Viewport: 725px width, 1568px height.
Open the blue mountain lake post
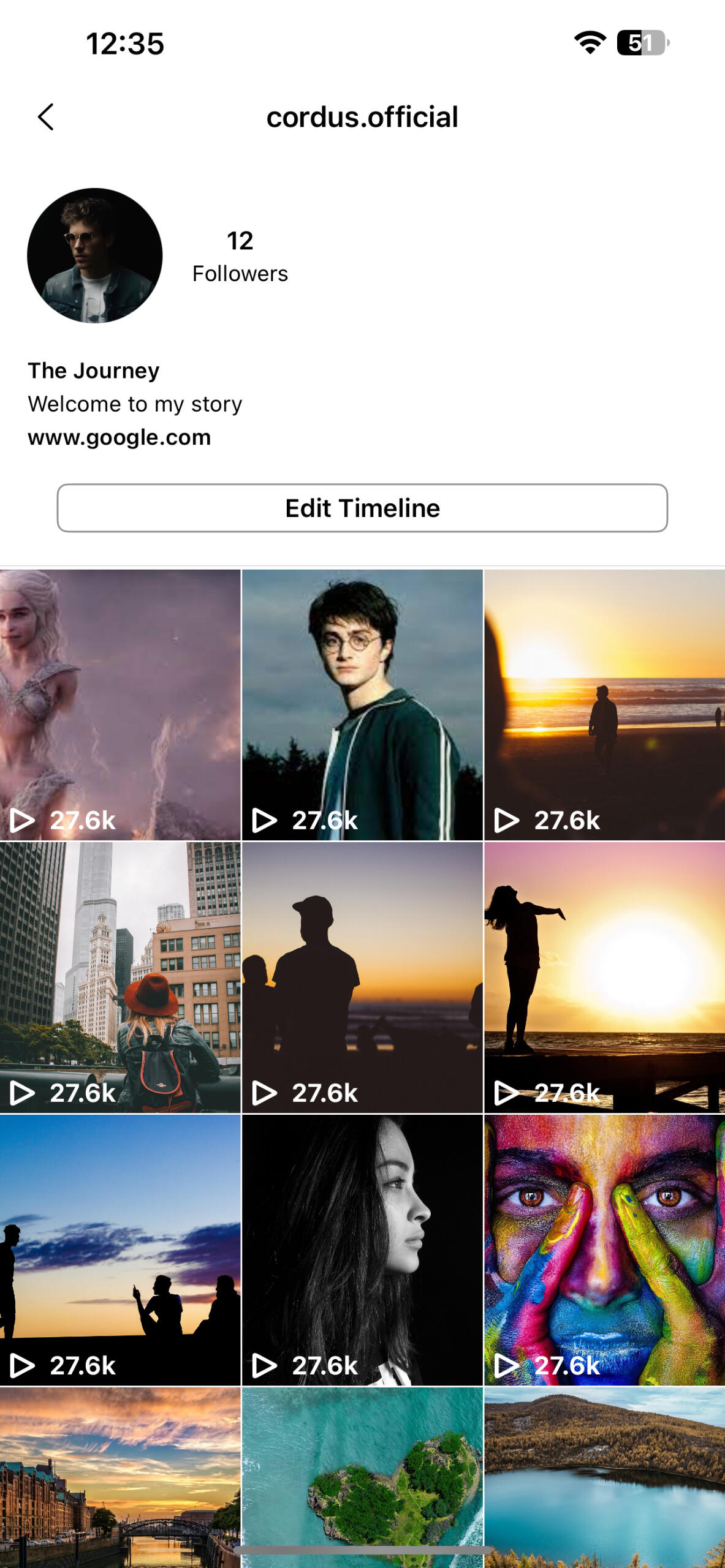[604, 1476]
